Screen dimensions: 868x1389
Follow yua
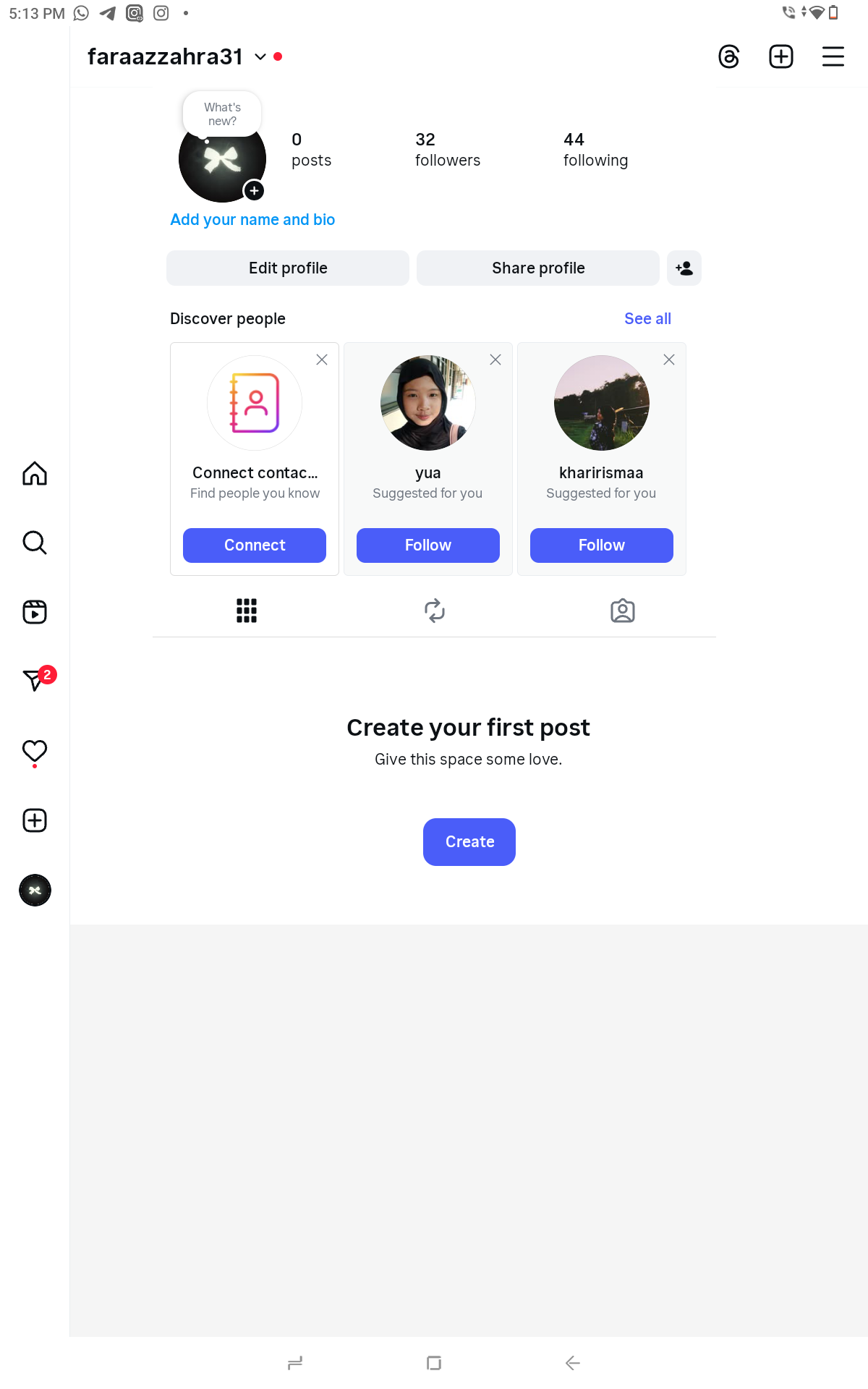click(428, 545)
